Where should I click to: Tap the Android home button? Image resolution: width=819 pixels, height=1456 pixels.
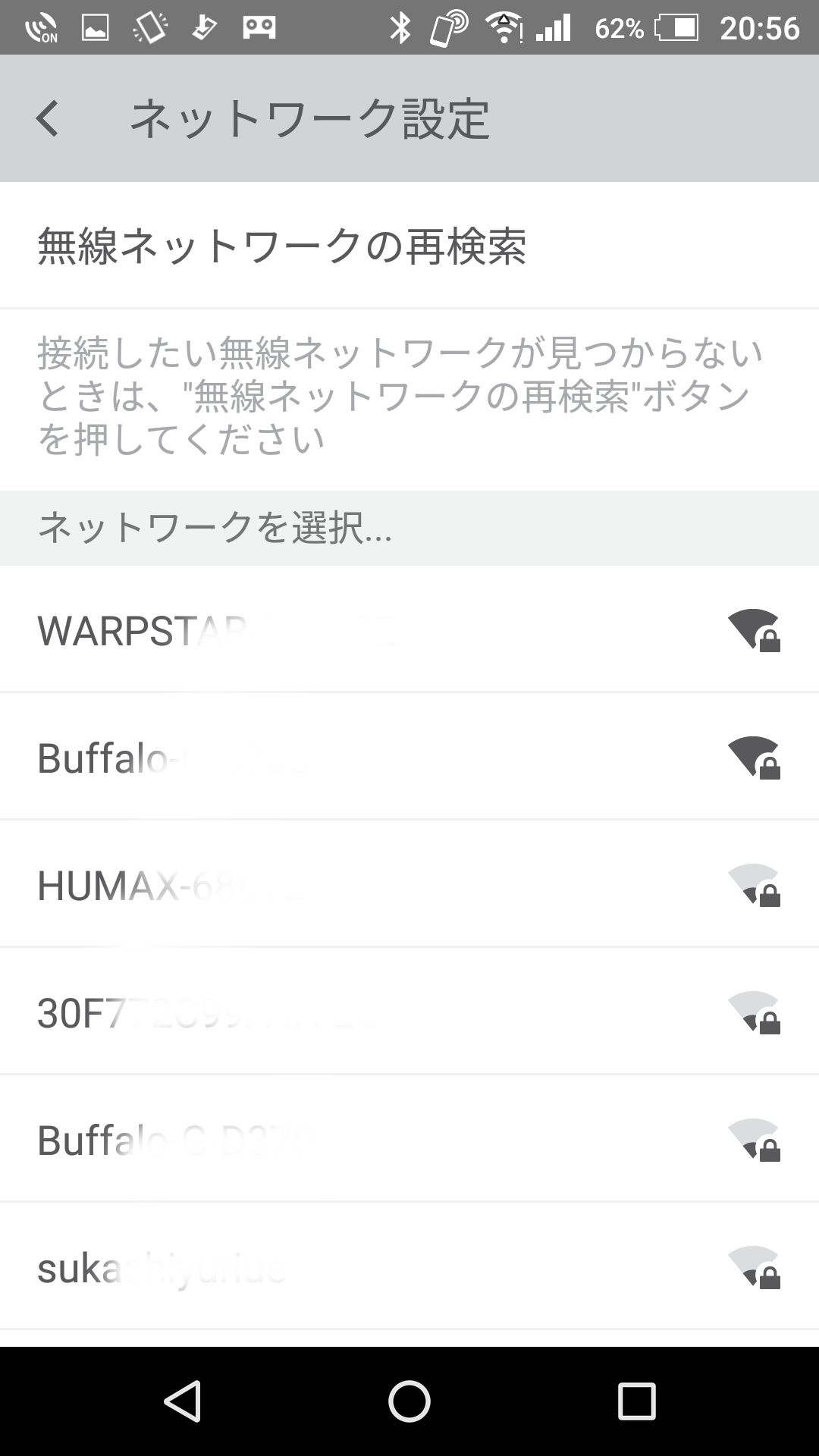pos(409,1401)
